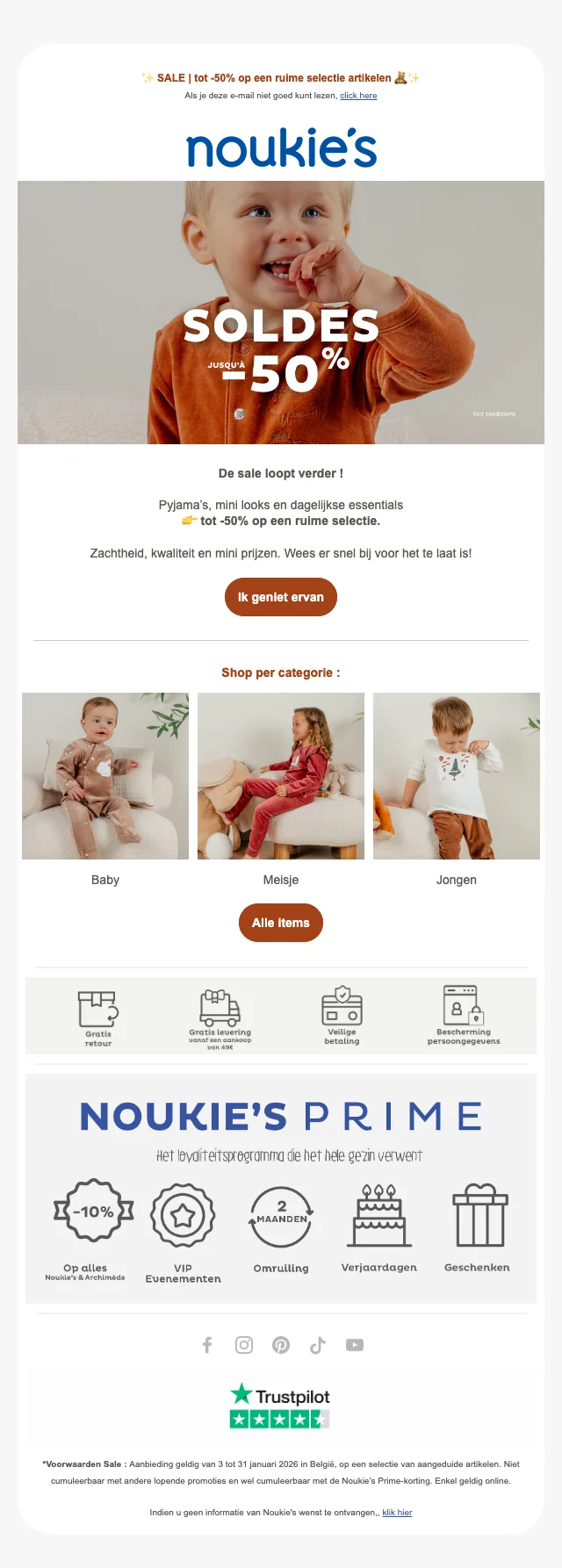View the Trustpilot rating
Screen dimensions: 562x1568
pos(280,1406)
